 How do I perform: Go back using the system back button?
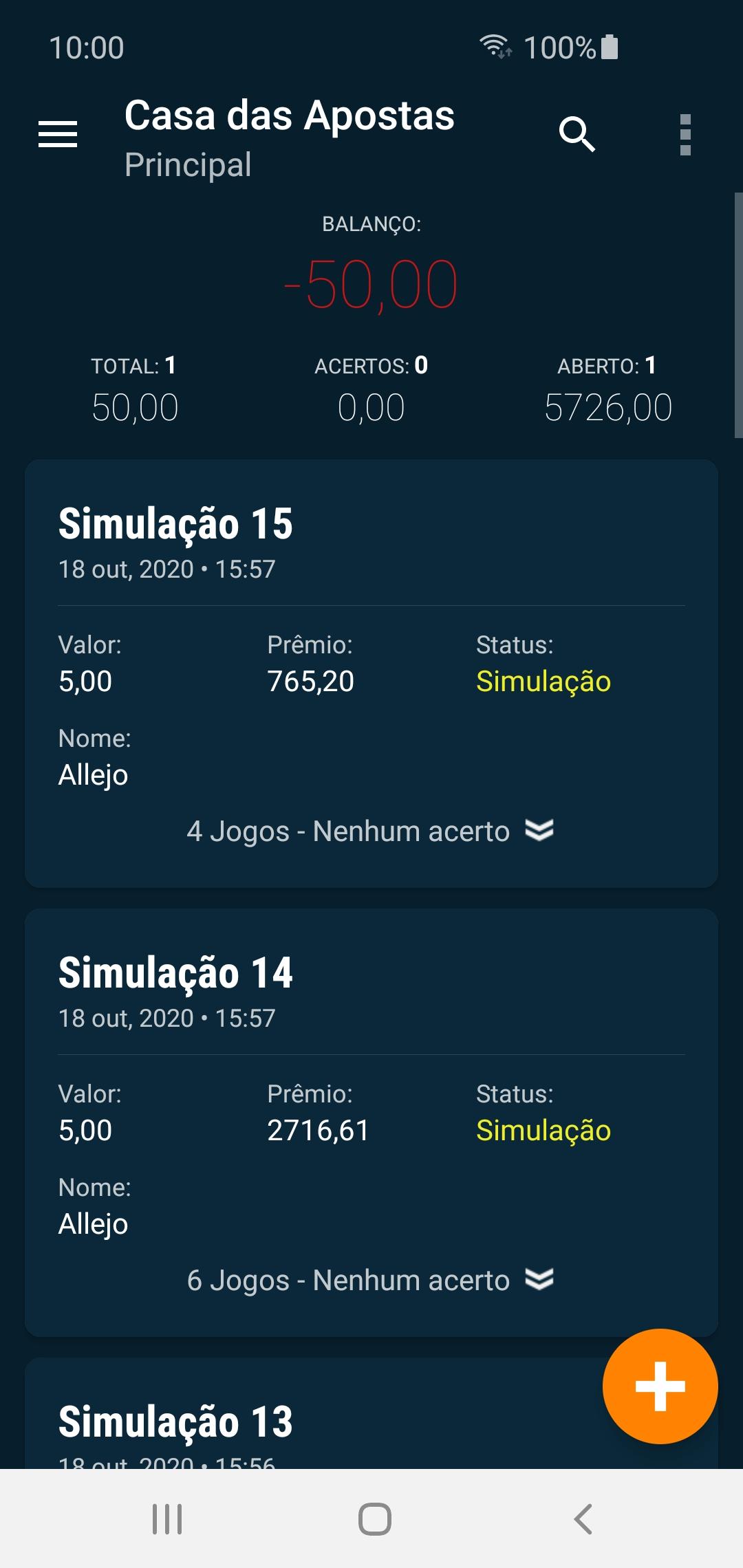(583, 1519)
